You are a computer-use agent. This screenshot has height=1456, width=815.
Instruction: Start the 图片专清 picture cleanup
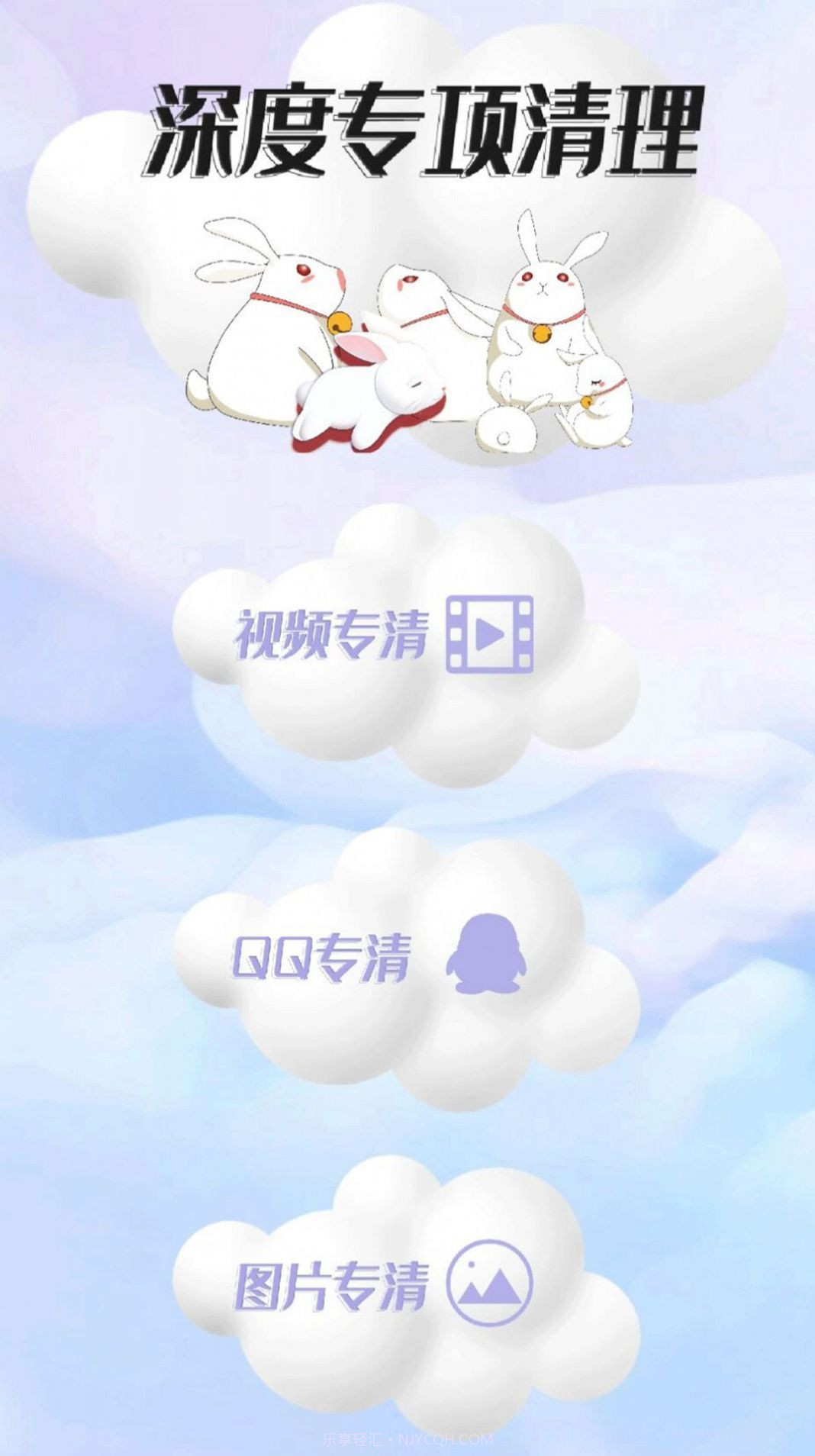click(382, 1287)
